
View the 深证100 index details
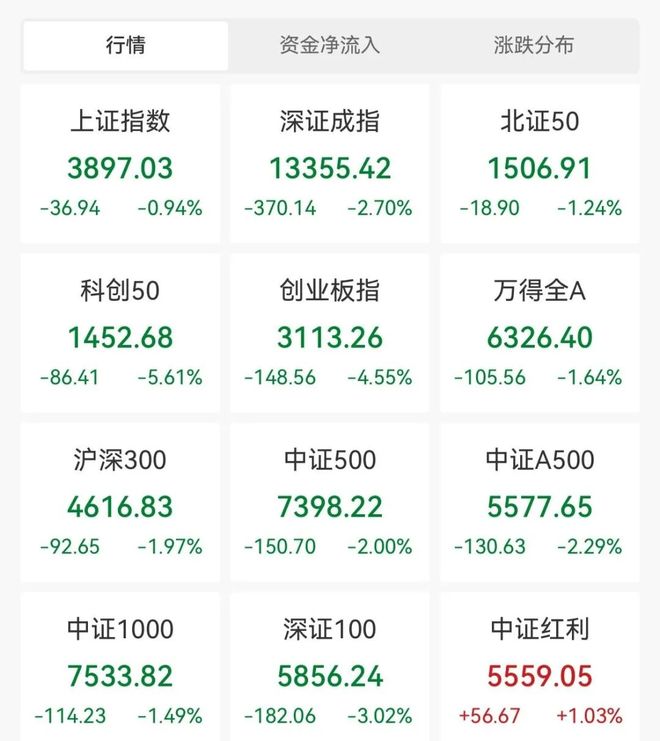coord(330,668)
